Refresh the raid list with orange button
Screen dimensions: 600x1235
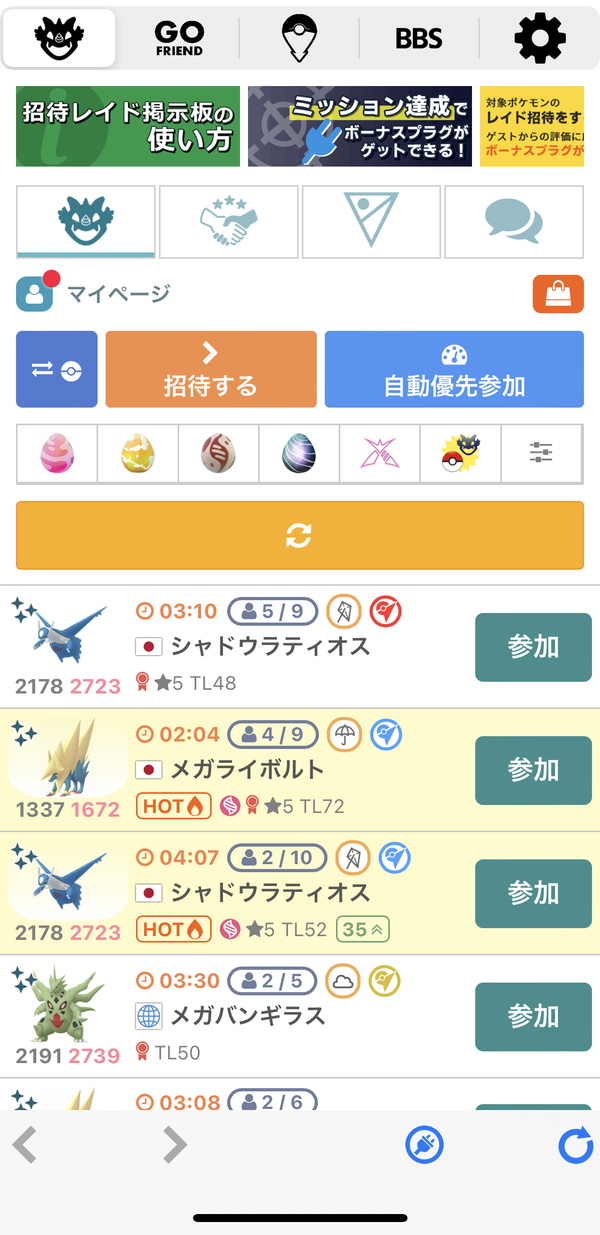pos(300,536)
